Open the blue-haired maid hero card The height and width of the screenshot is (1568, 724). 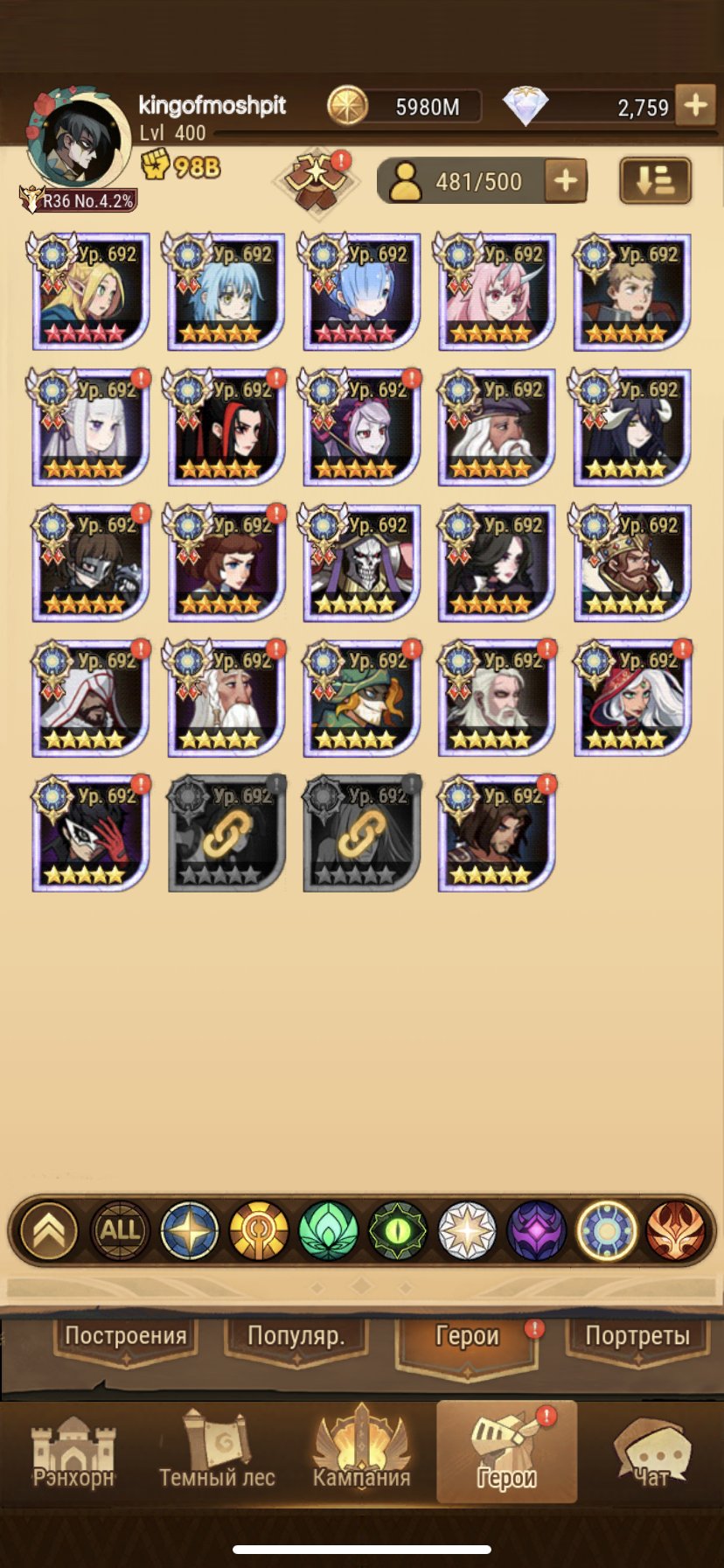coord(361,291)
